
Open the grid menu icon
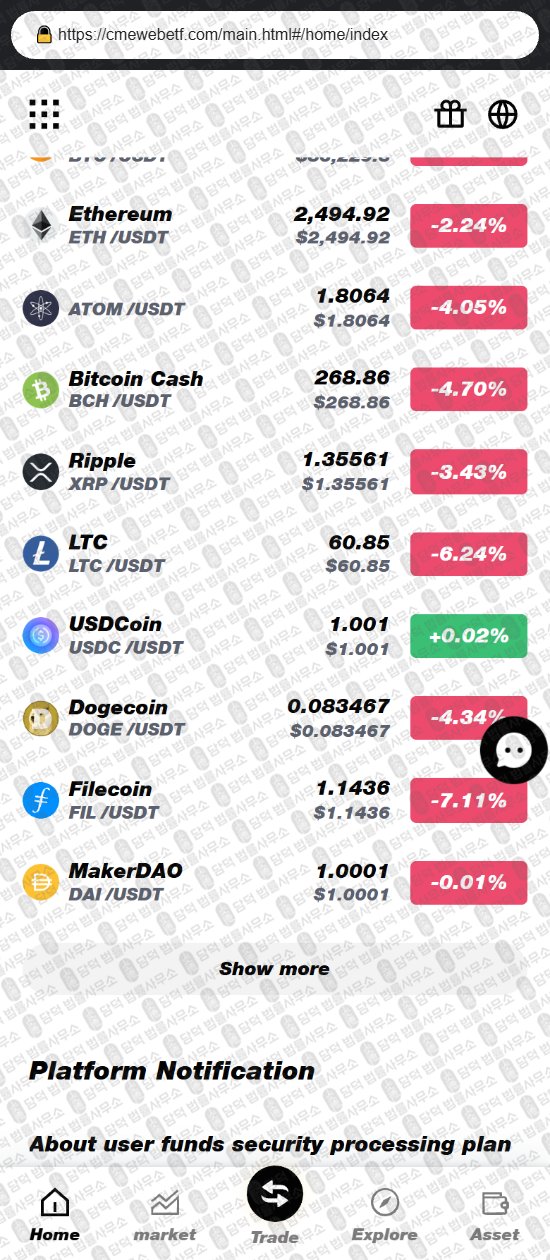(44, 115)
